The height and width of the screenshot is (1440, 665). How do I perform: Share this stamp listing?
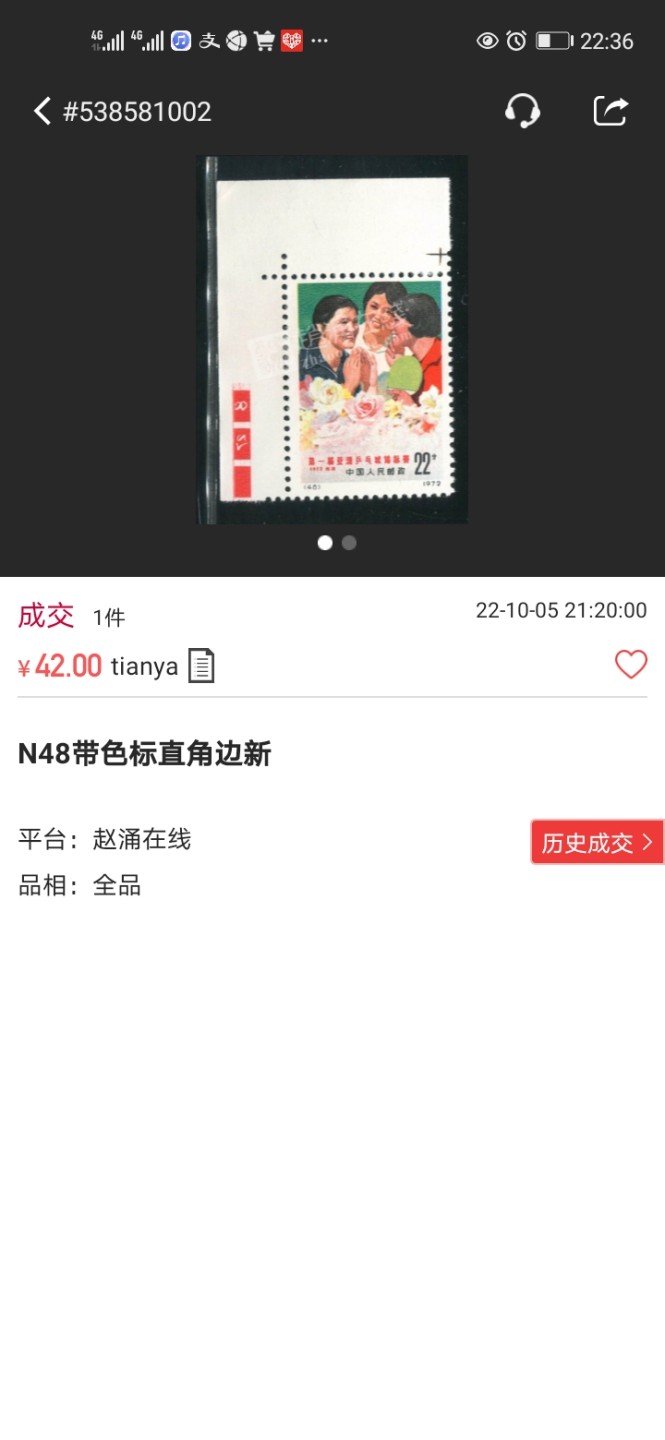[610, 111]
